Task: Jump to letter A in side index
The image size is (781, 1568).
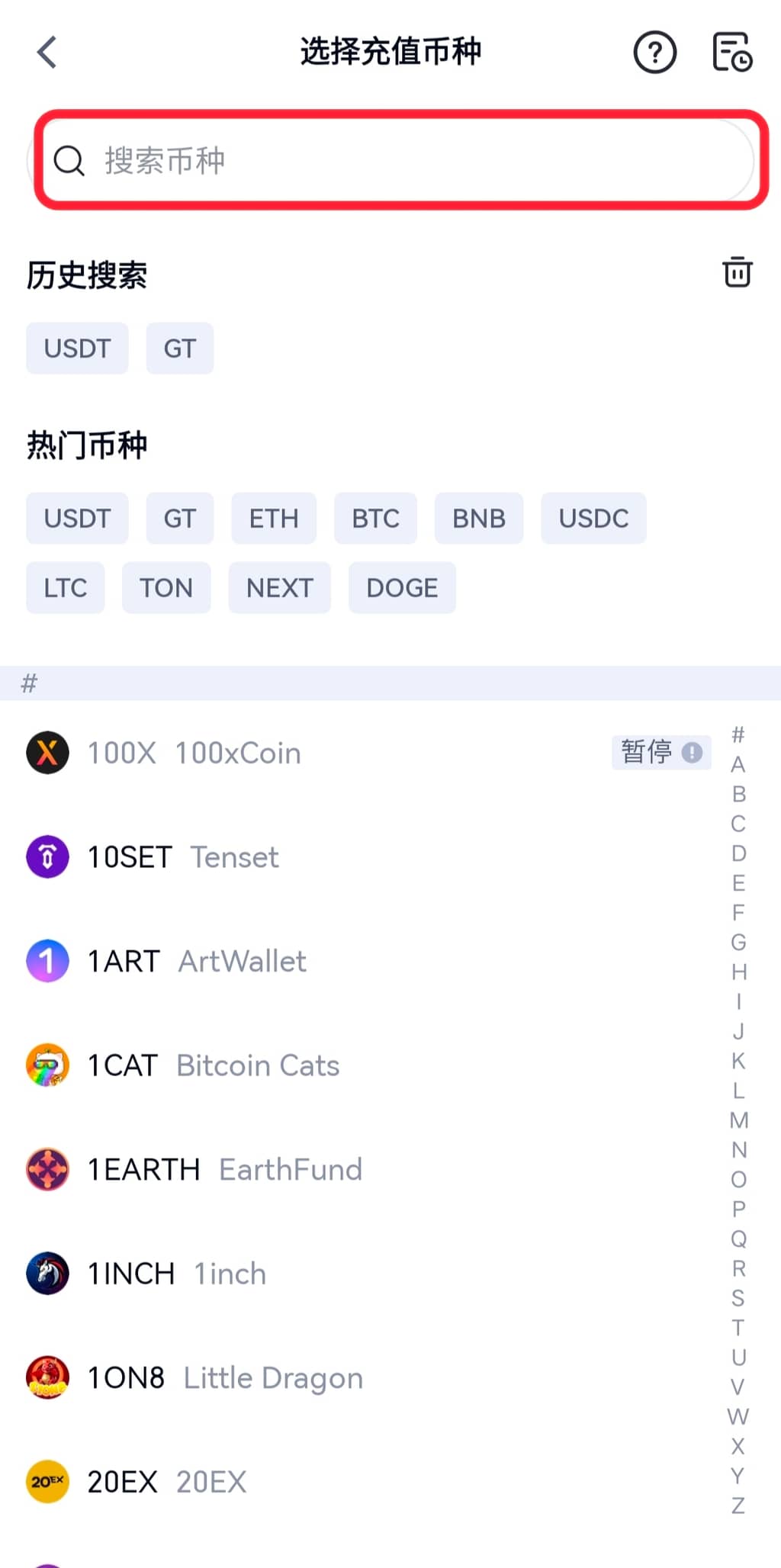Action: click(738, 763)
